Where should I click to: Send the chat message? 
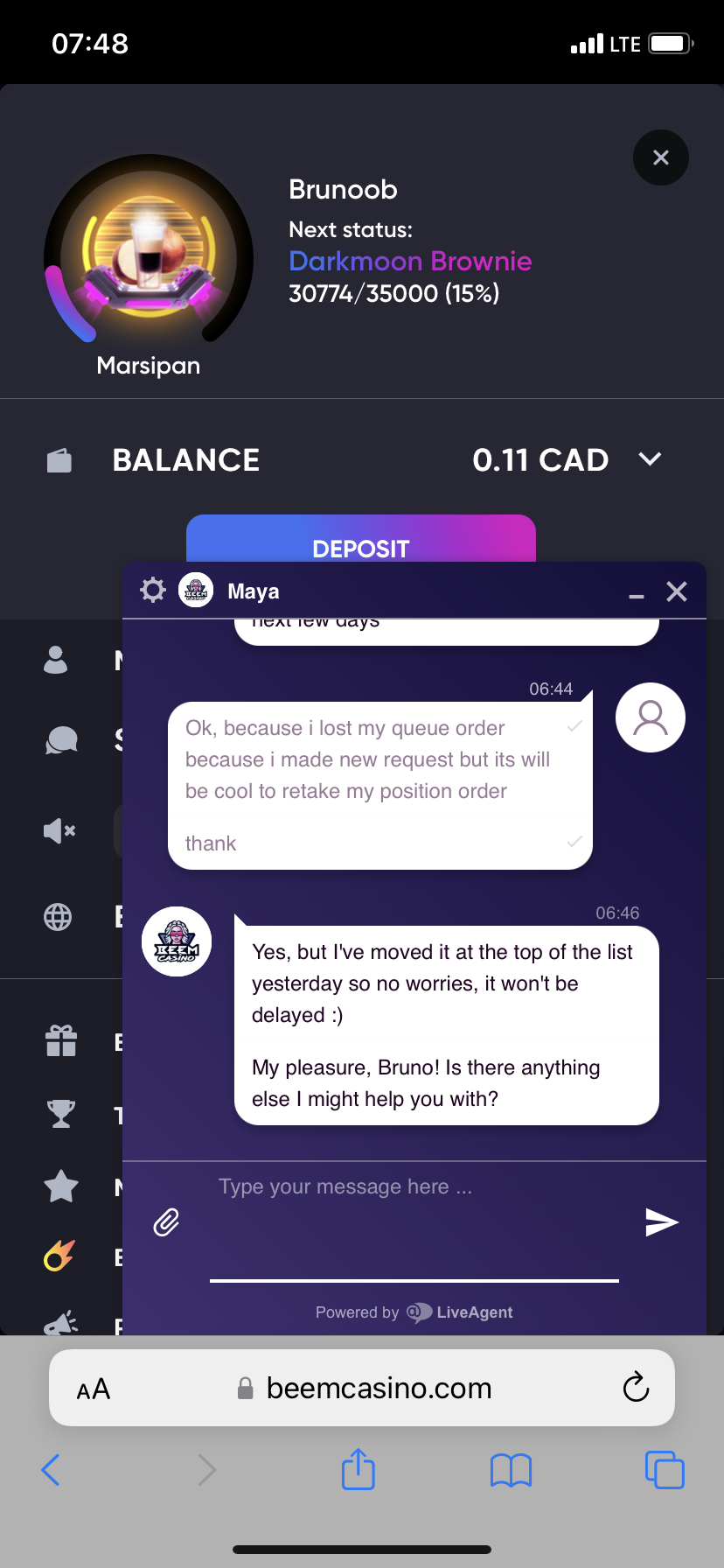(661, 1221)
